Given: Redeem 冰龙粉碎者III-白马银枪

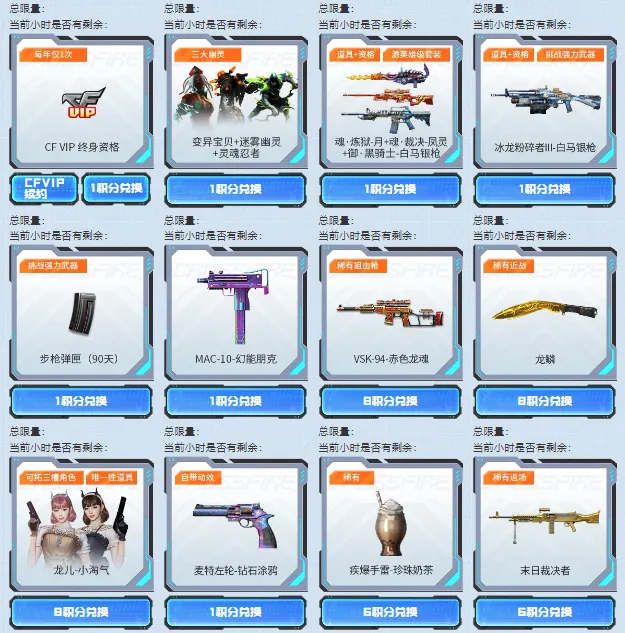Looking at the screenshot, I should [544, 189].
